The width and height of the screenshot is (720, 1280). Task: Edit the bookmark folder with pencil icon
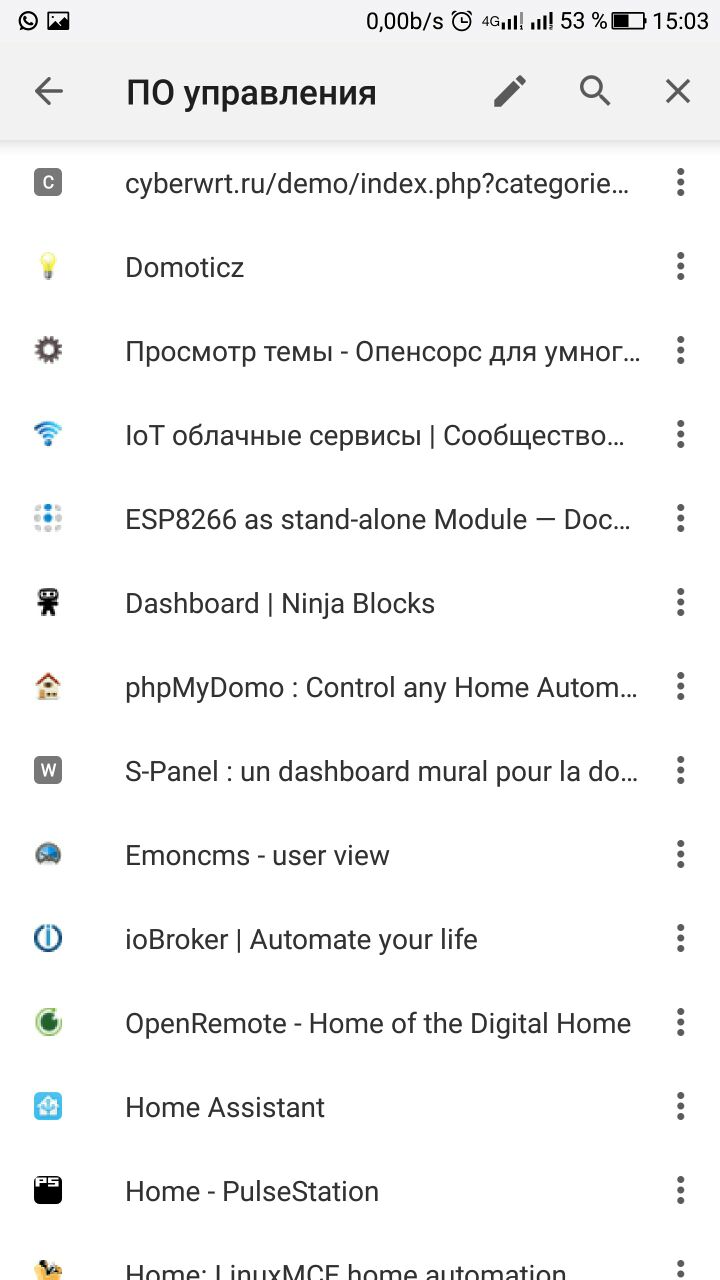tap(510, 92)
